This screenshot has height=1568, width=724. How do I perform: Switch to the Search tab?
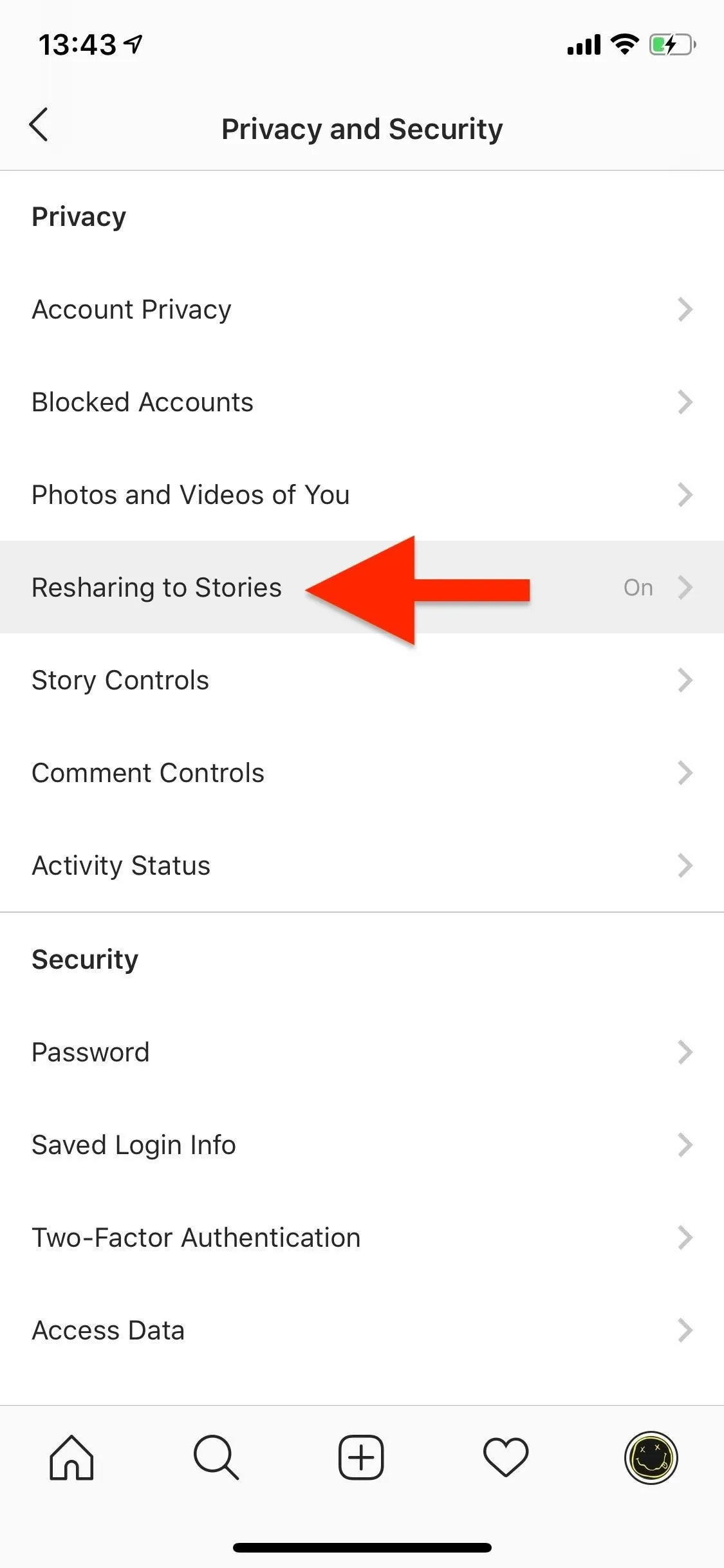click(216, 1457)
